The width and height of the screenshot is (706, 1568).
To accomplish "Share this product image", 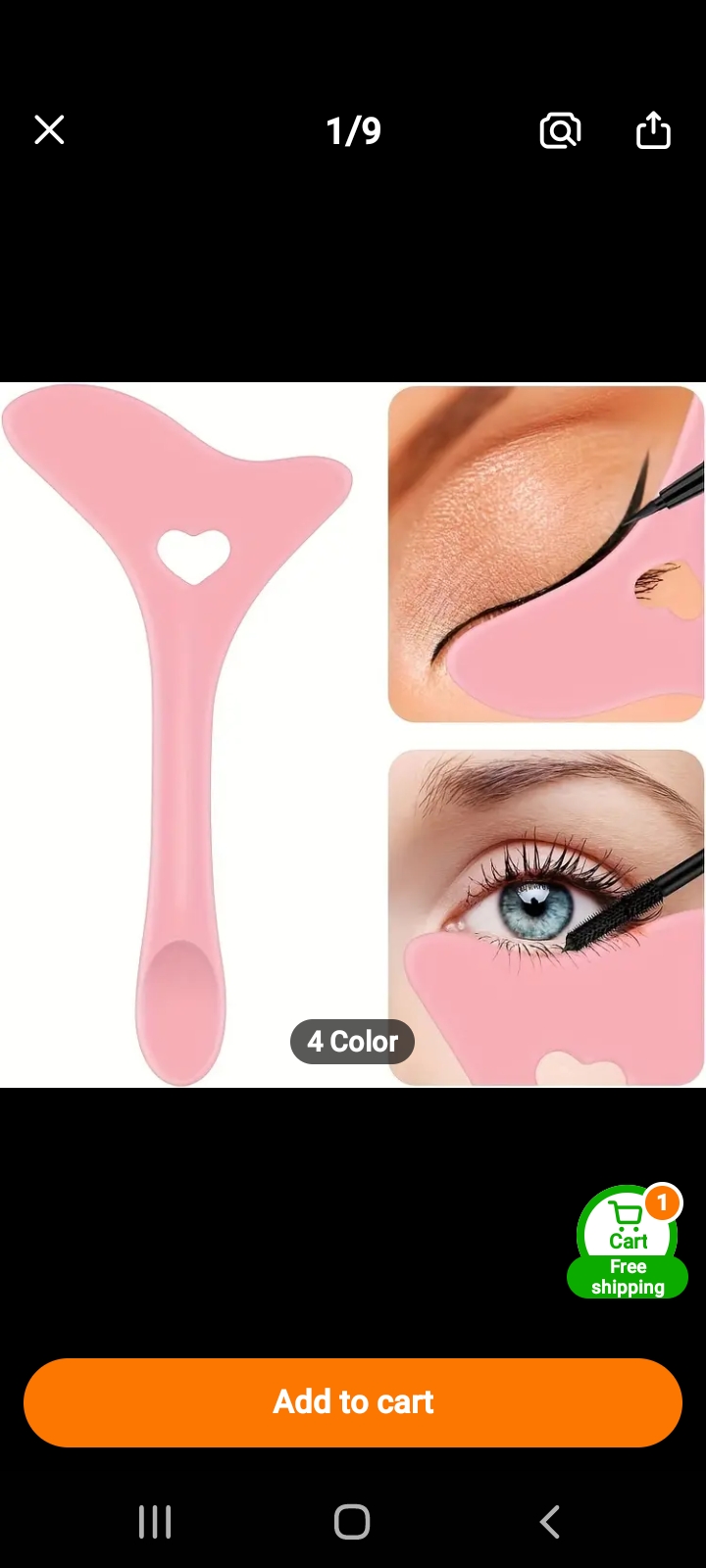I will coord(653,130).
